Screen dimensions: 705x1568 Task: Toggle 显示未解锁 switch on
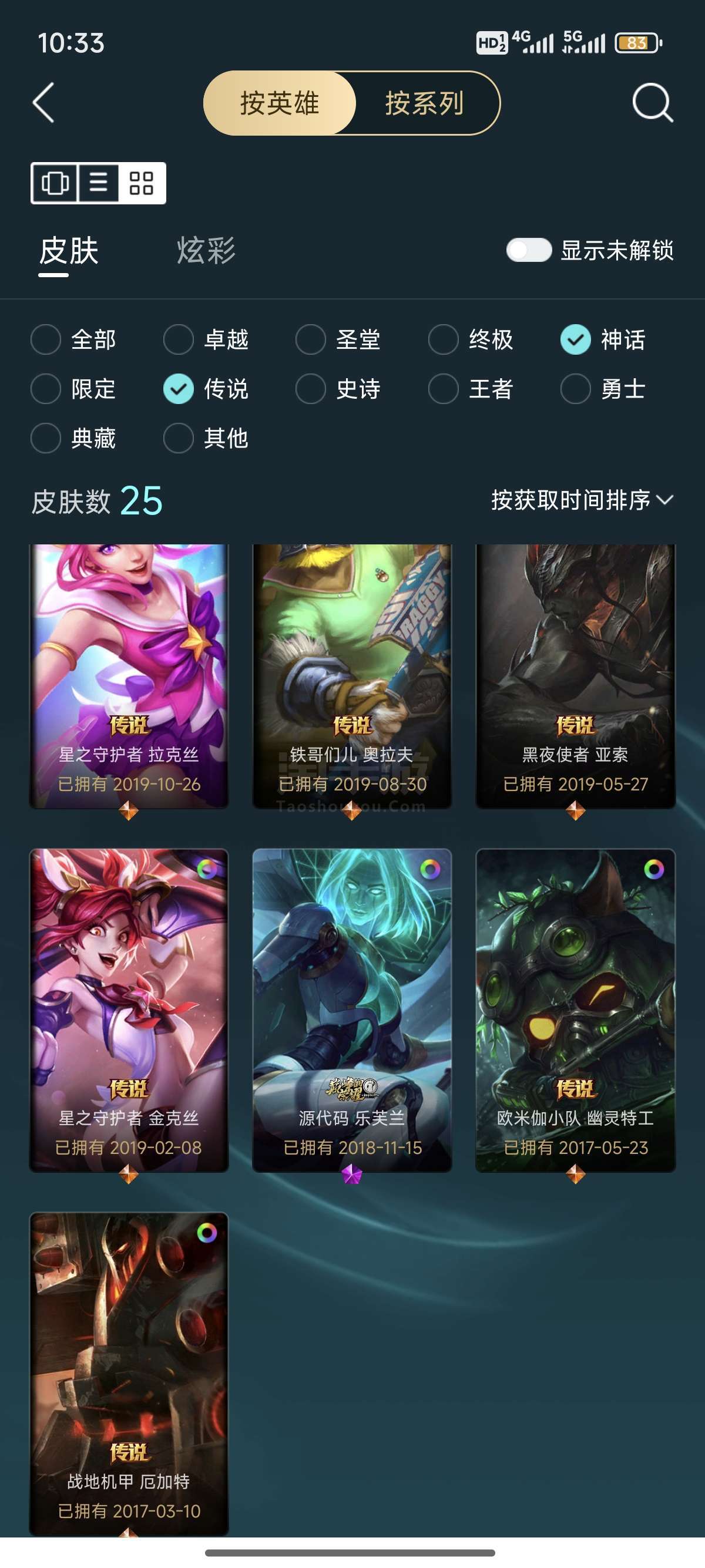tap(528, 250)
